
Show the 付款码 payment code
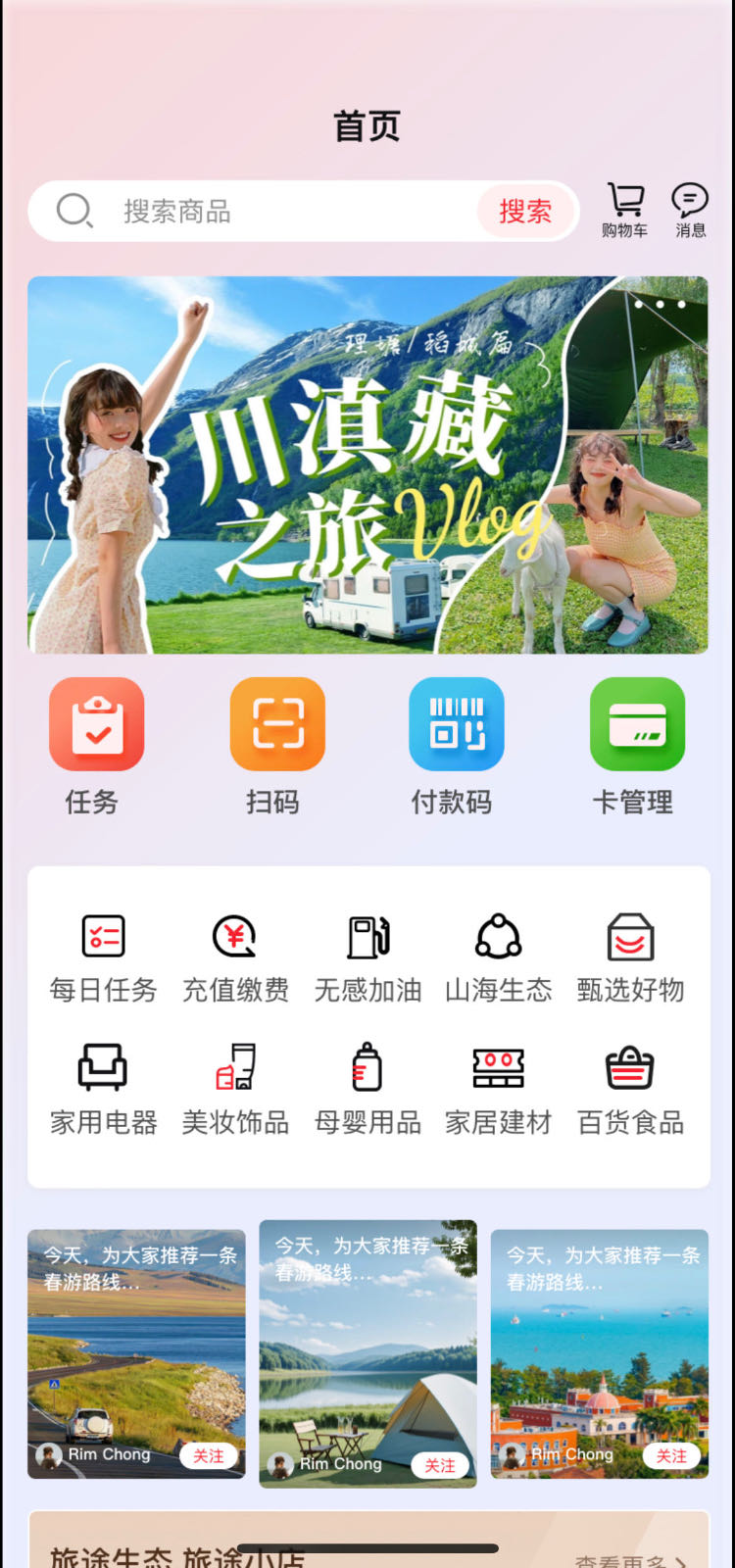tap(456, 745)
